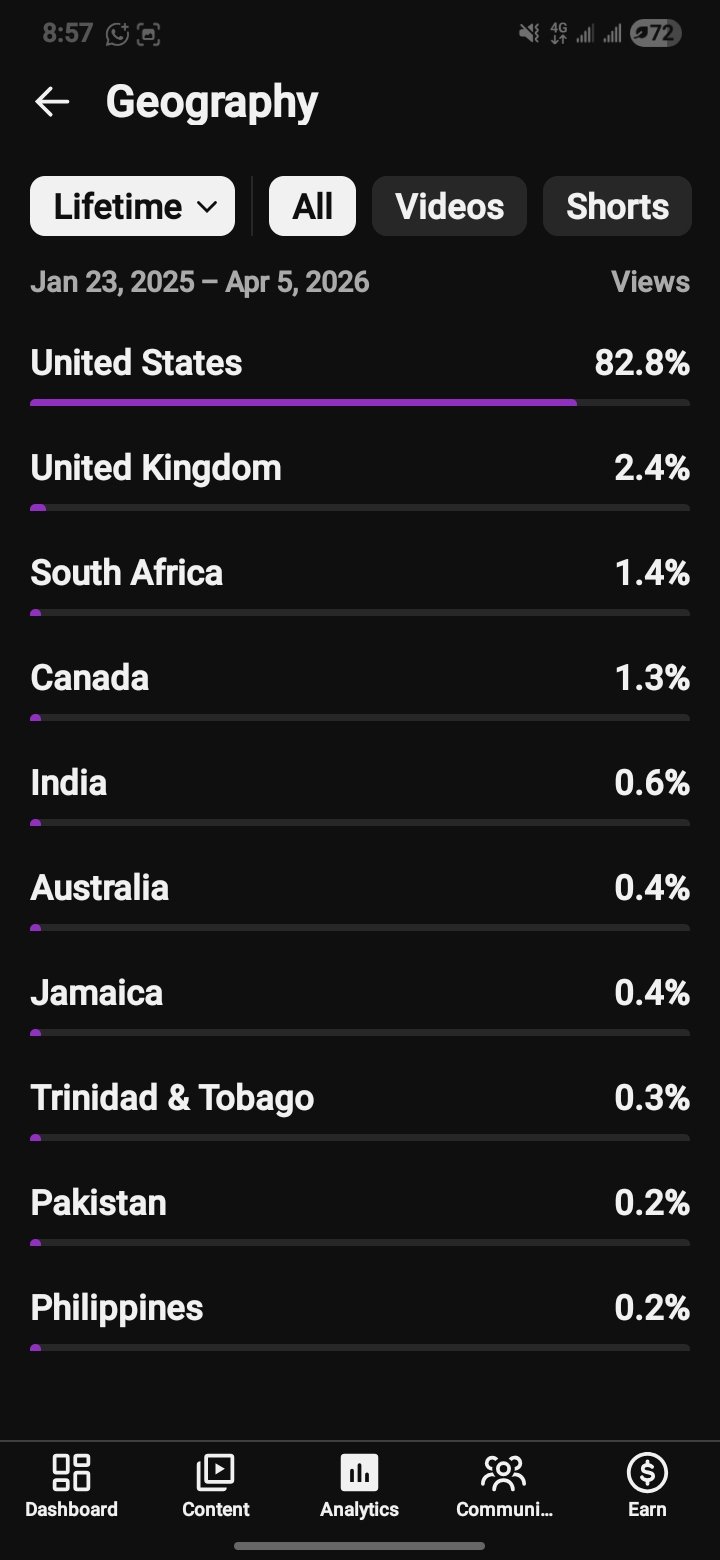Switch to the Dashboard tab
This screenshot has width=720, height=1560.
pos(71,1486)
